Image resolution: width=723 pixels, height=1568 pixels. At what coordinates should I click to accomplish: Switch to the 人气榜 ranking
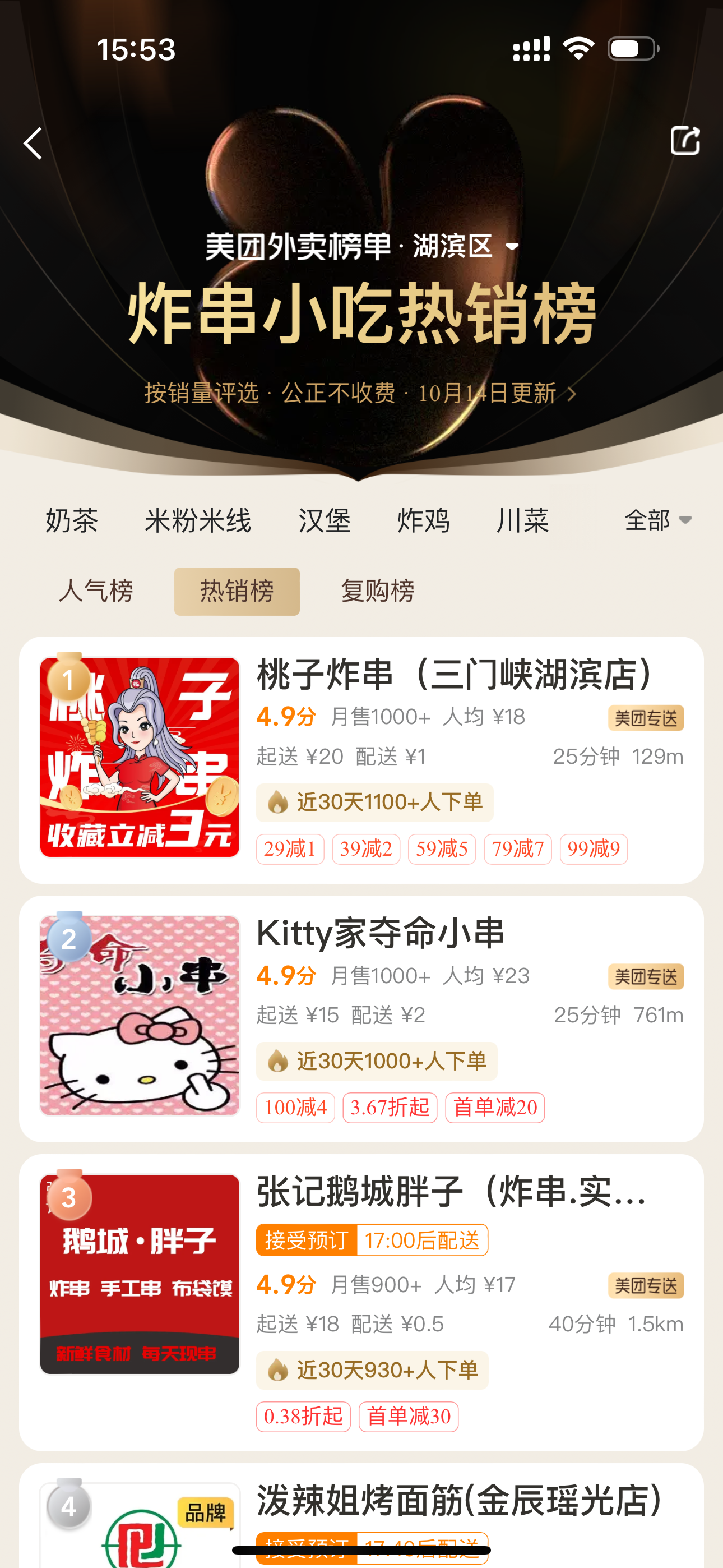click(95, 591)
